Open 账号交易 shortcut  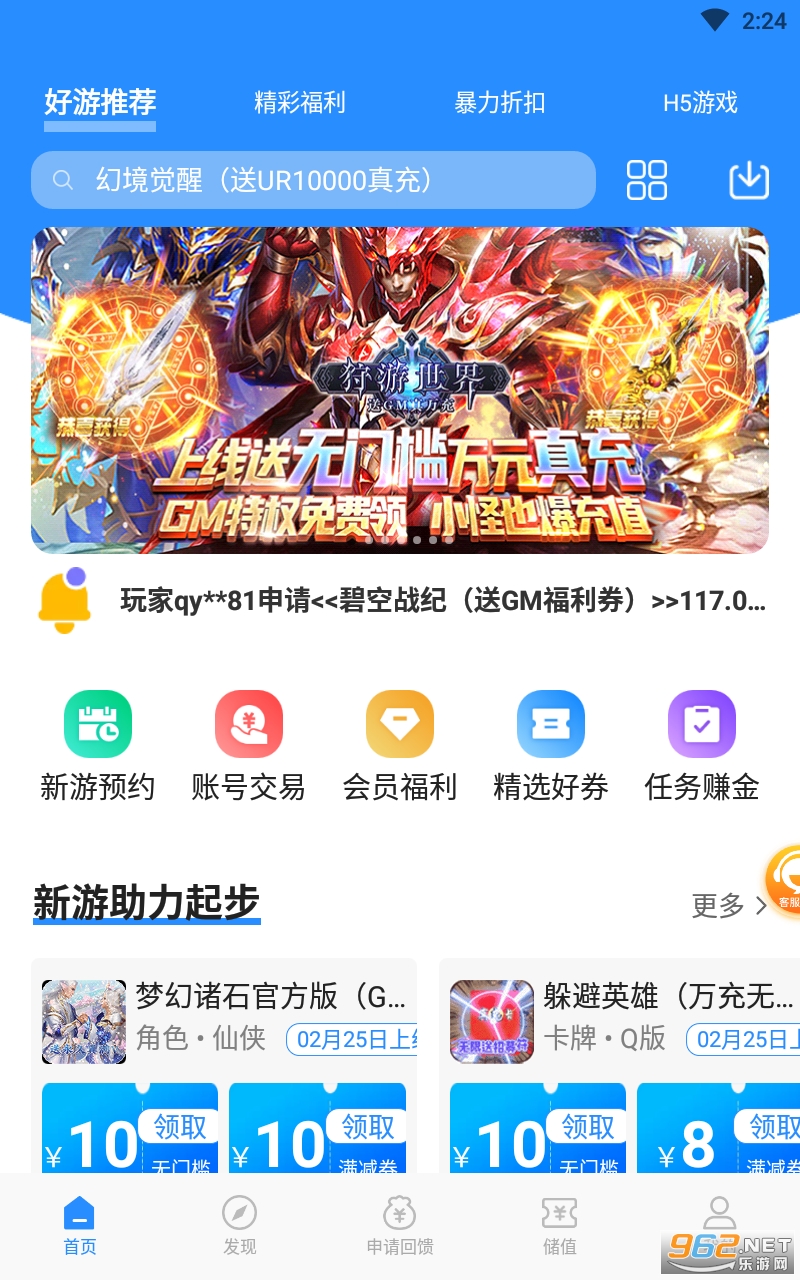coord(249,745)
